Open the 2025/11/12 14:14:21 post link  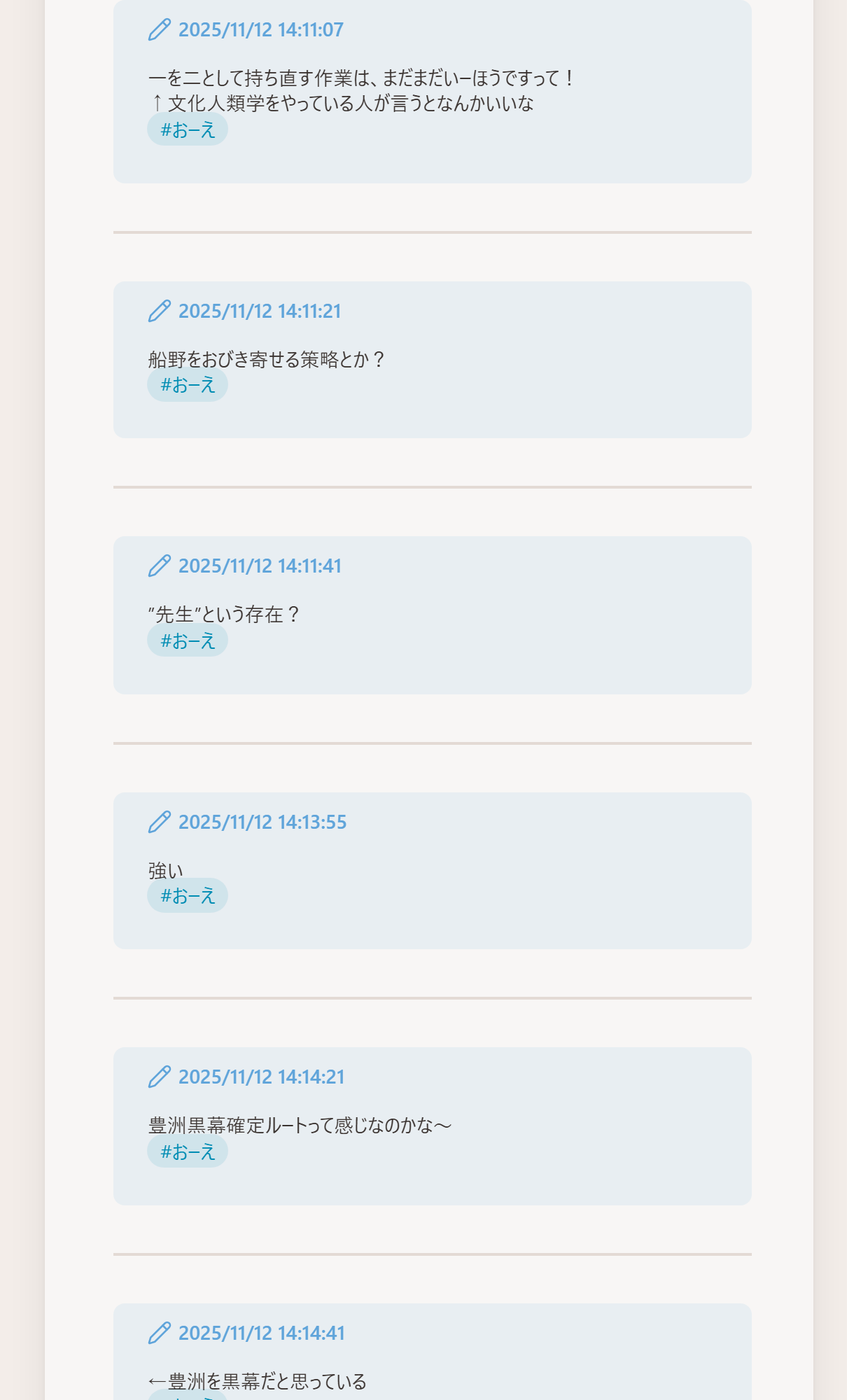coord(261,1077)
